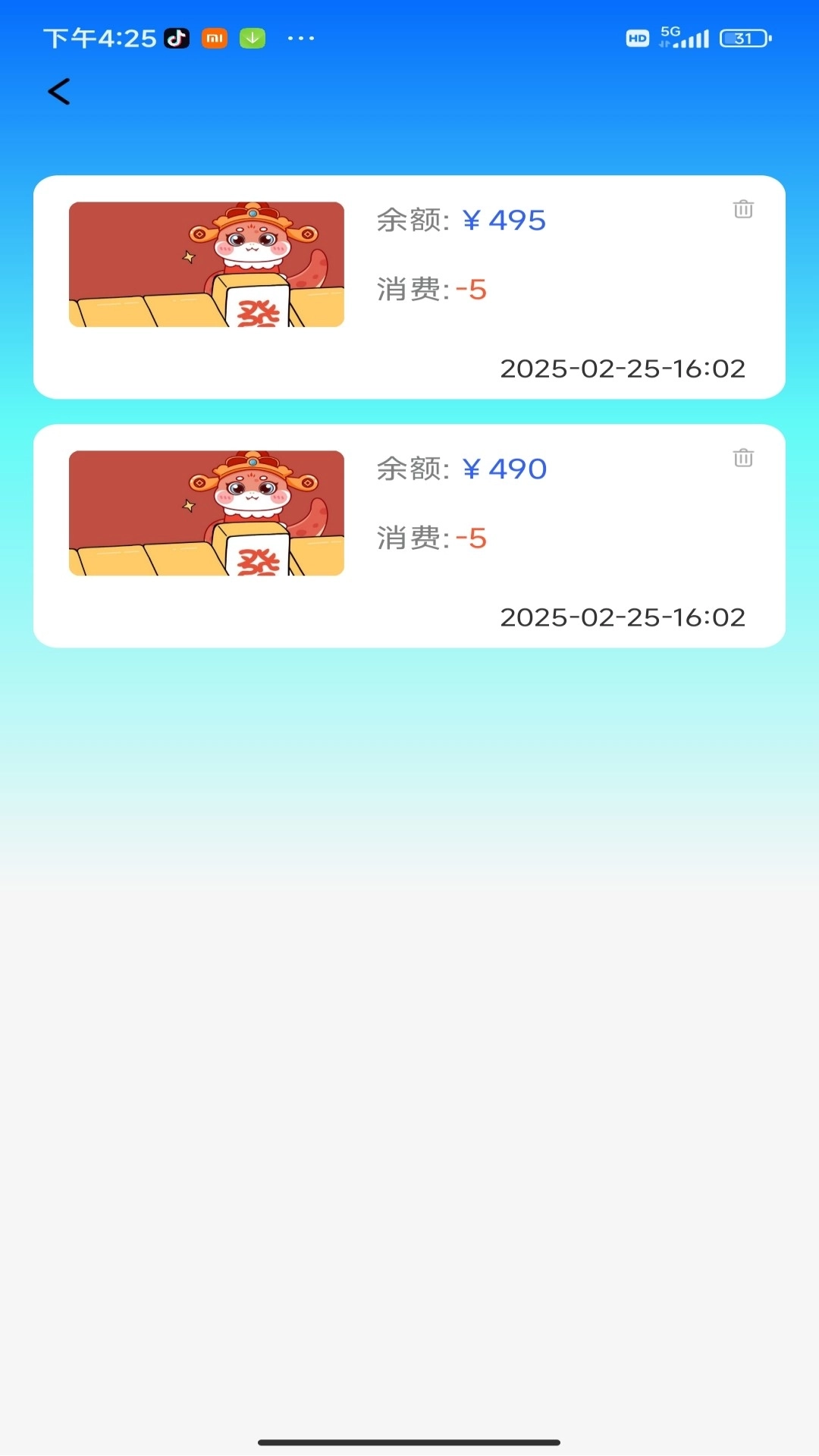
Task: Open the TikTok icon in status bar
Action: 175,38
